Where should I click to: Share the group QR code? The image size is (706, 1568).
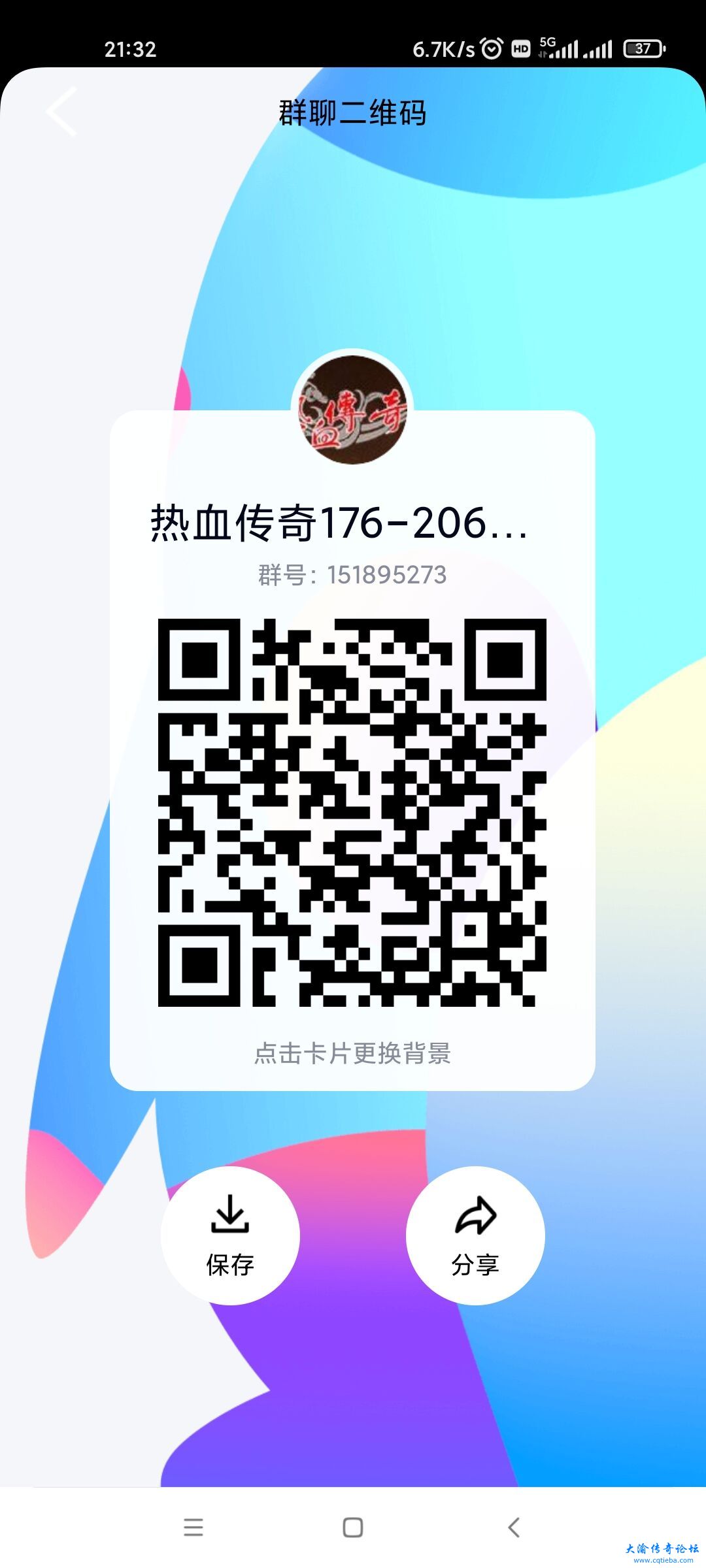pos(475,1235)
